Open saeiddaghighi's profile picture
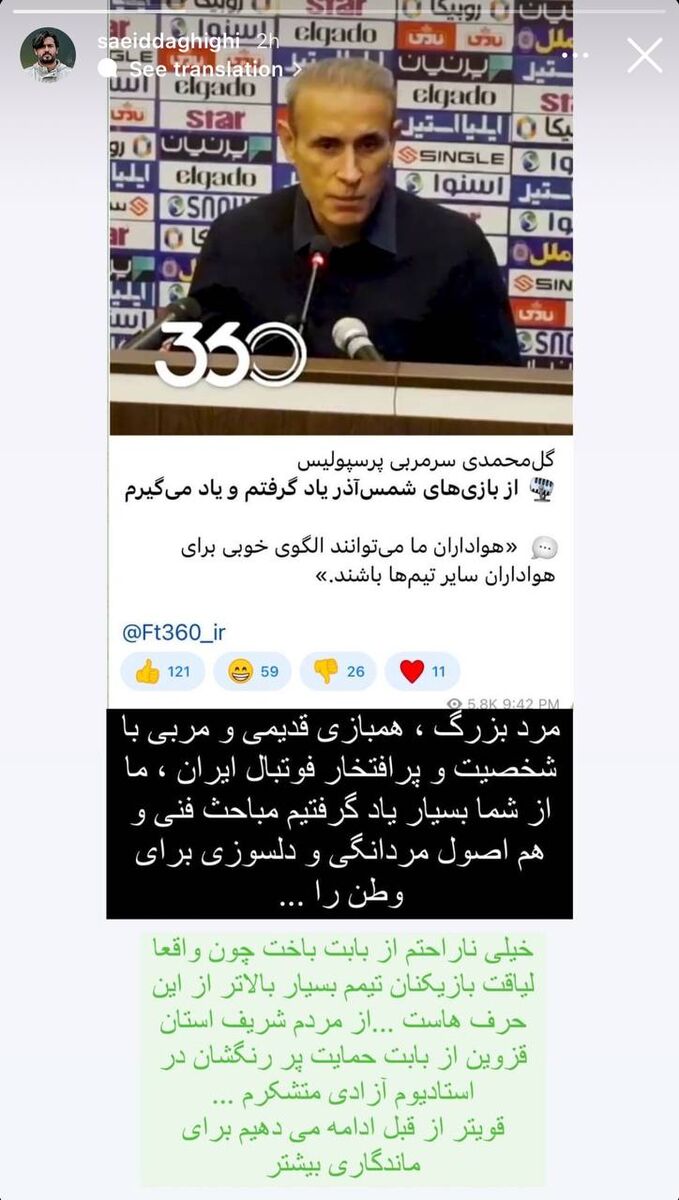679x1200 pixels. coord(48,56)
